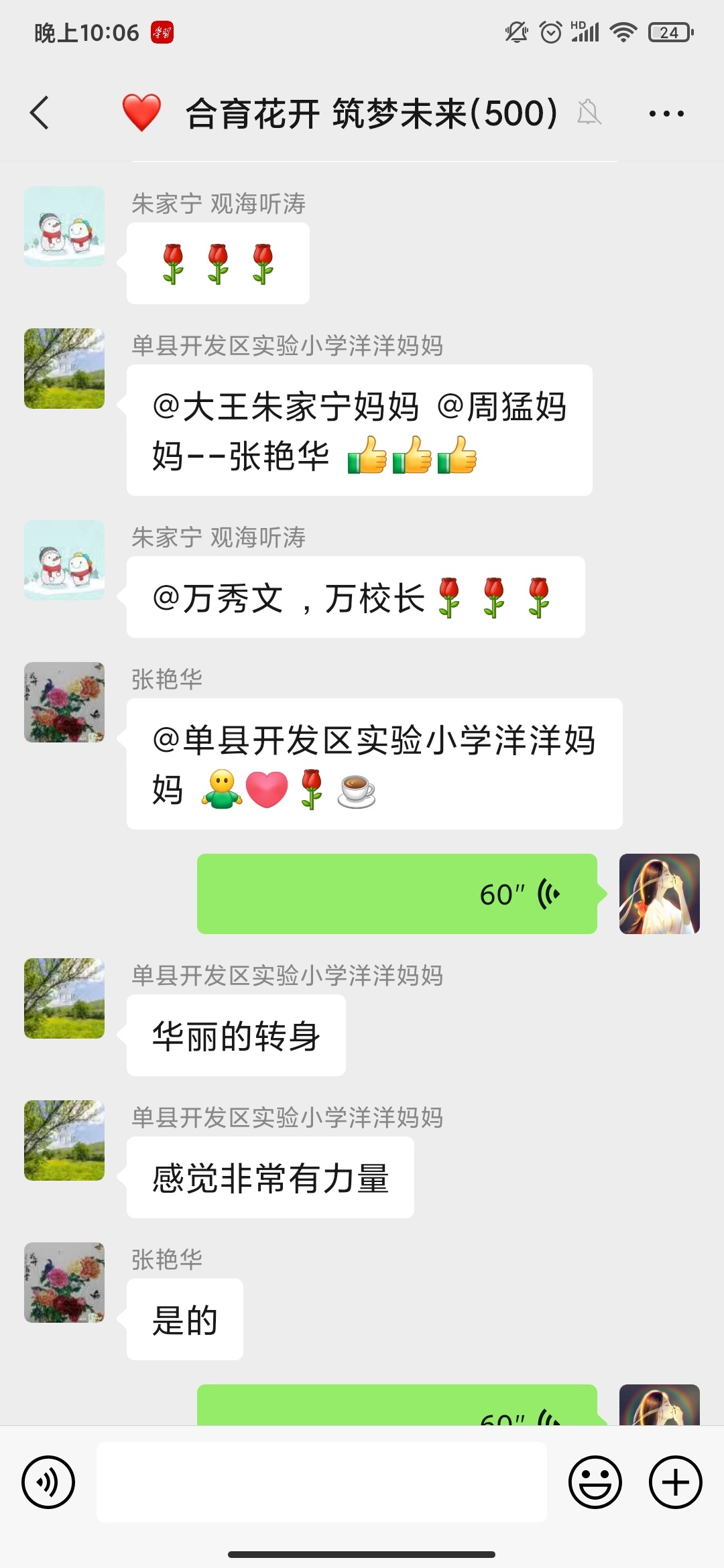The width and height of the screenshot is (724, 1568).
Task: Open 张艳华's flower painting avatar
Action: click(x=64, y=702)
